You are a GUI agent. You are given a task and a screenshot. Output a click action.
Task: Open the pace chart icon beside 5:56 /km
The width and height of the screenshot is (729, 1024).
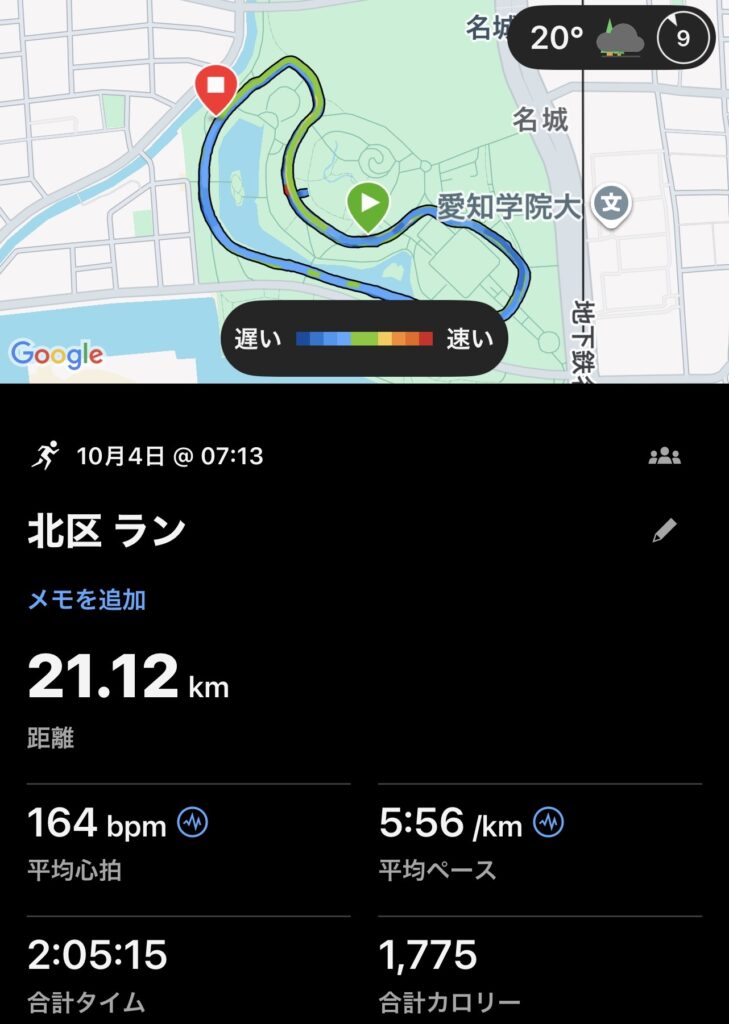tap(548, 823)
